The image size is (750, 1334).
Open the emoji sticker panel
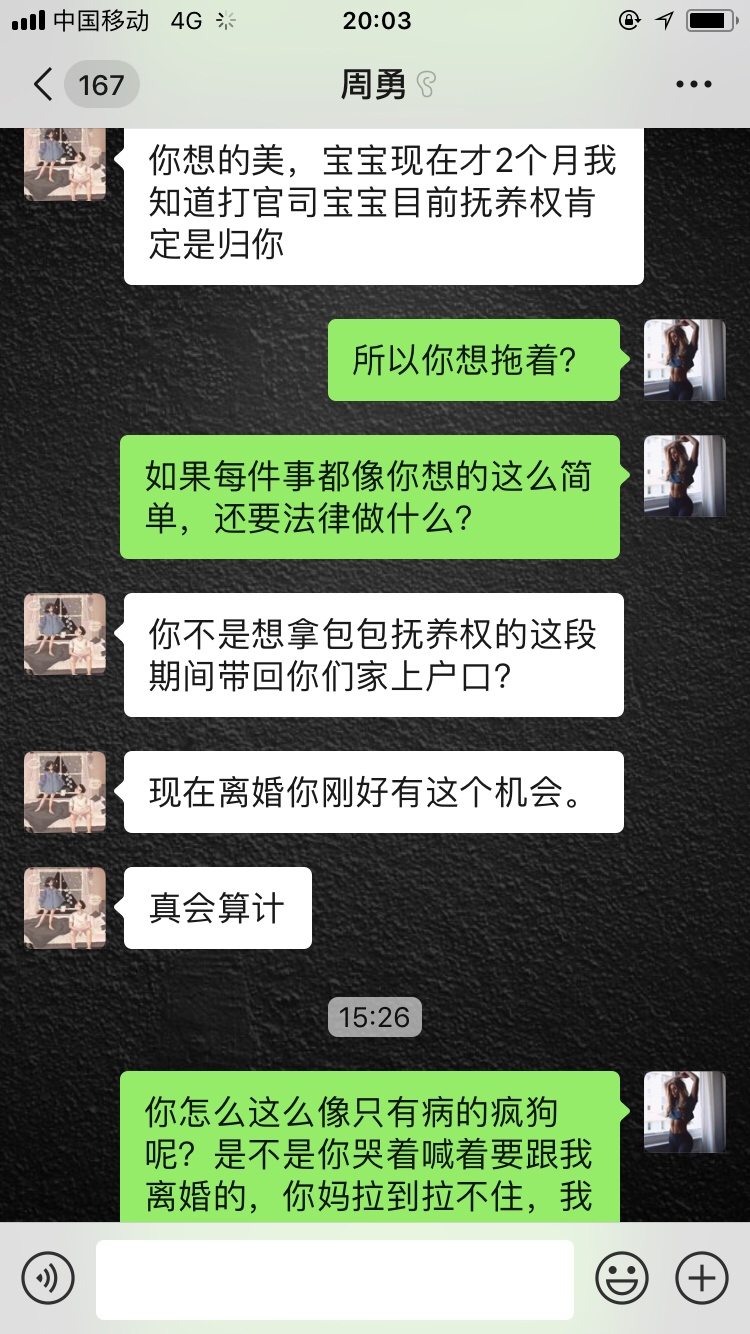[622, 1278]
